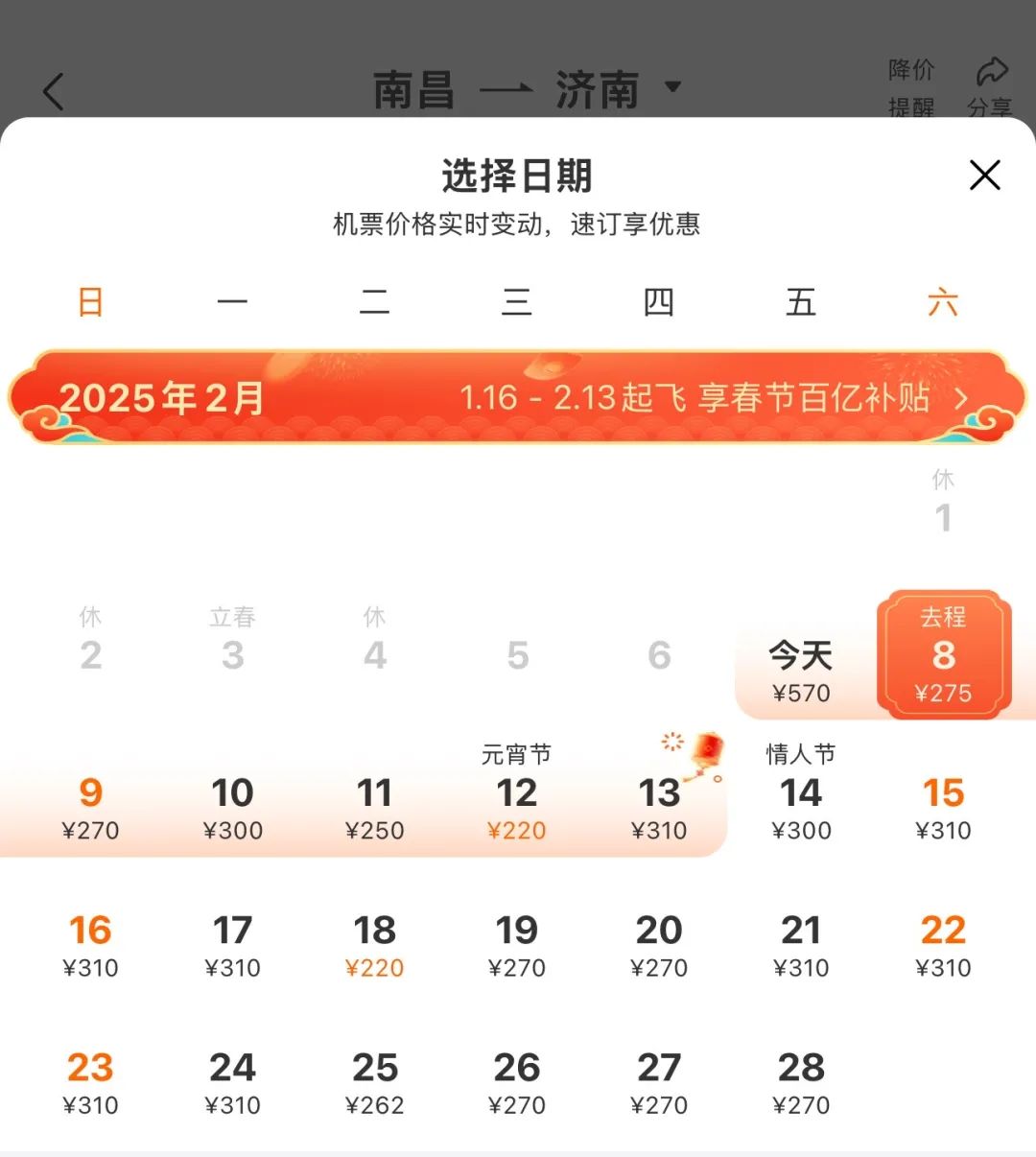Select February 16 at ¥310
Image resolution: width=1036 pixels, height=1157 pixels.
point(90,945)
